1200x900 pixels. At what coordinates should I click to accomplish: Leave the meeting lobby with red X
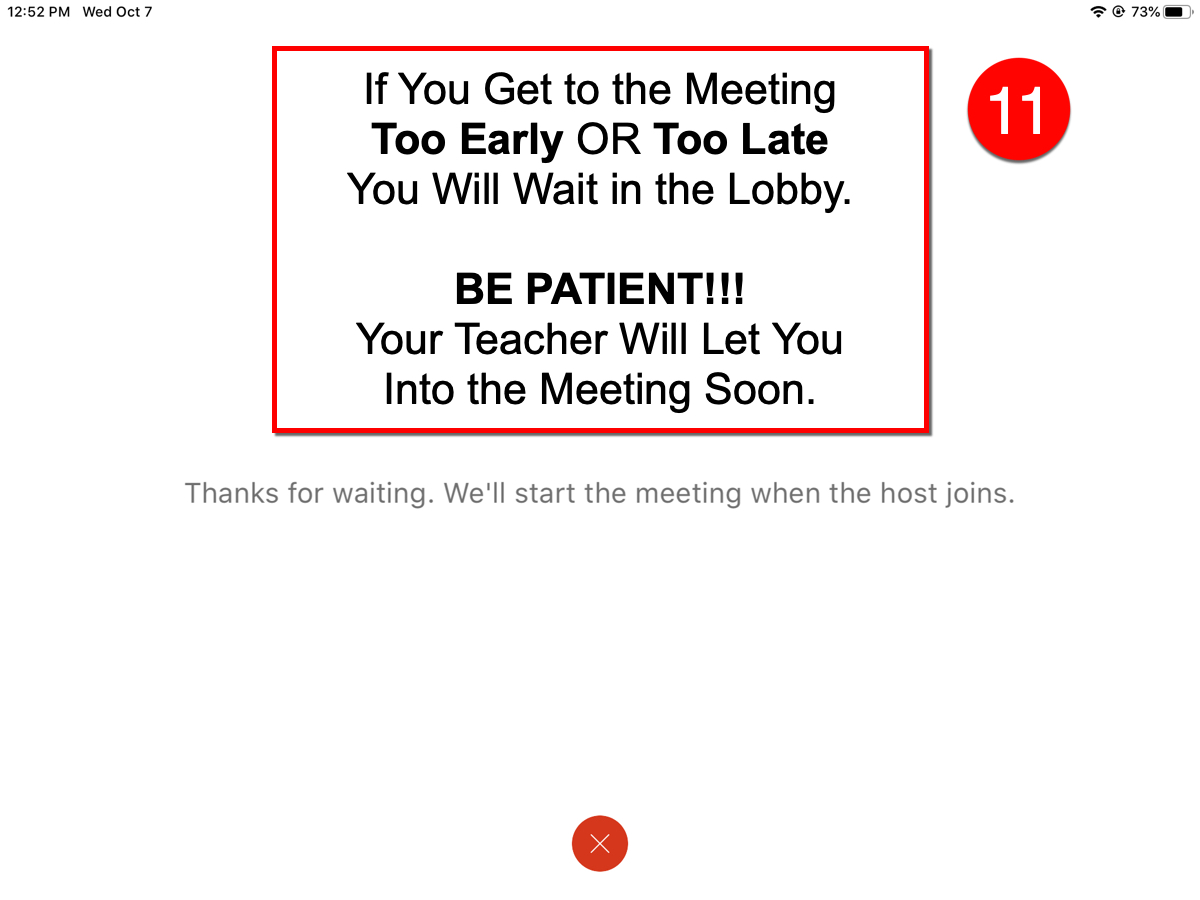point(600,844)
